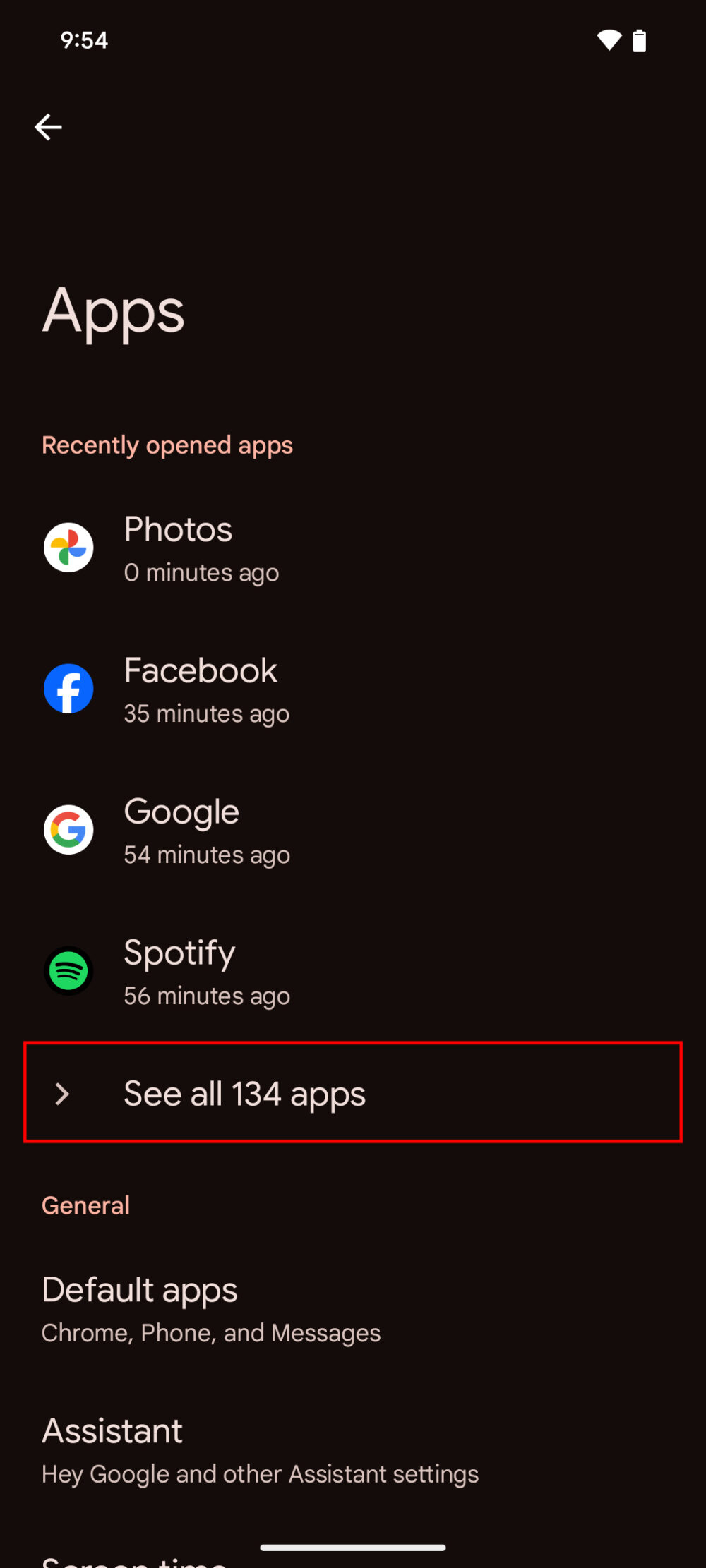Viewport: 706px width, 1568px height.
Task: Go back from Apps settings
Action: pos(48,128)
